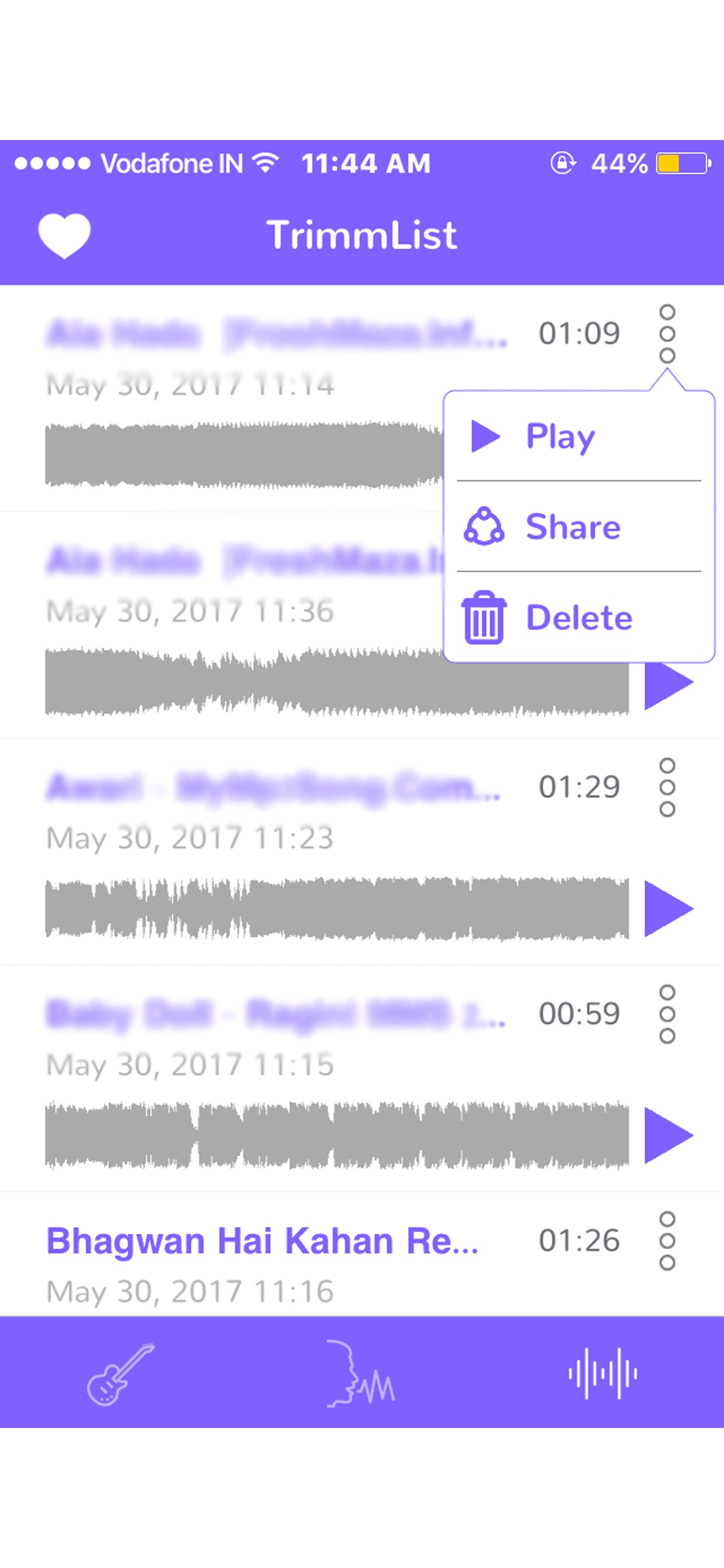Open the three-dot menu for Bhagwan Hai Kahan

(x=667, y=1241)
